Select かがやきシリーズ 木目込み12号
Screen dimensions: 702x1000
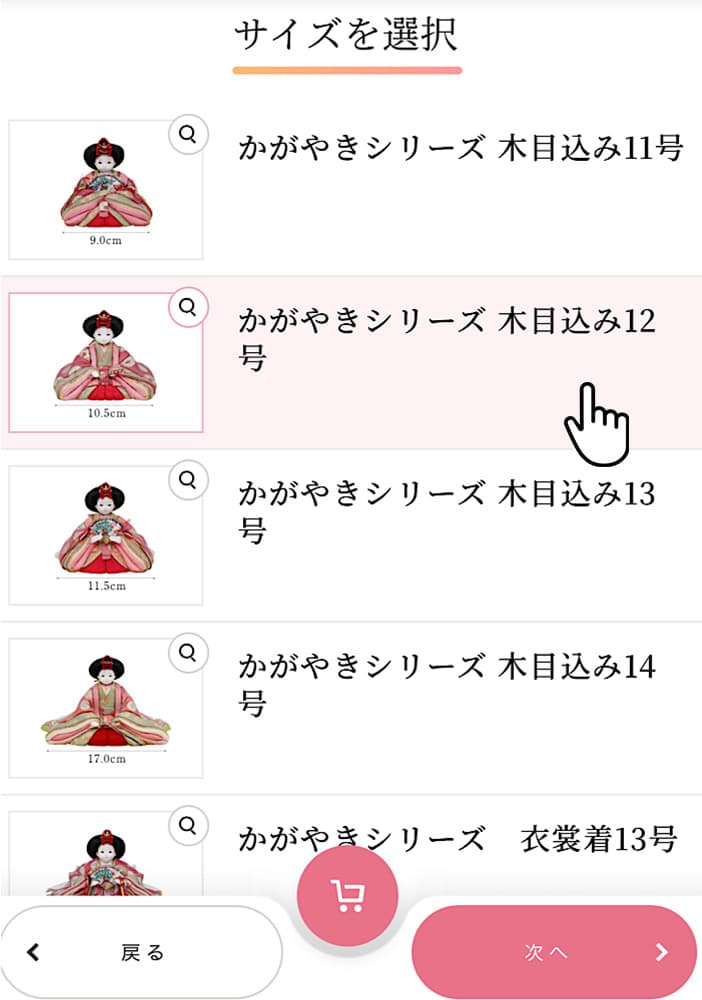pyautogui.click(x=446, y=338)
